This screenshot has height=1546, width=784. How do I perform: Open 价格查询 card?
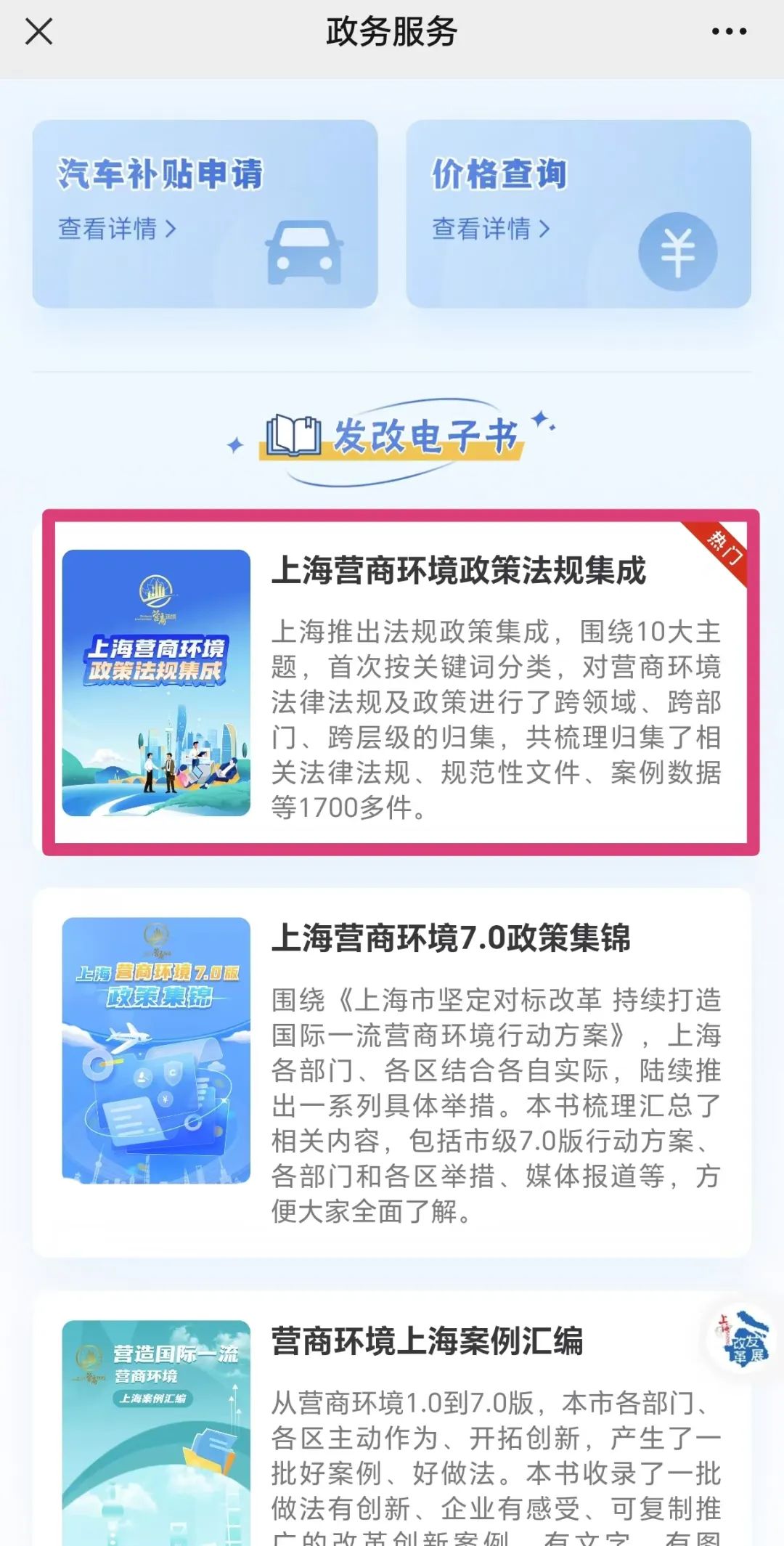pos(578,213)
